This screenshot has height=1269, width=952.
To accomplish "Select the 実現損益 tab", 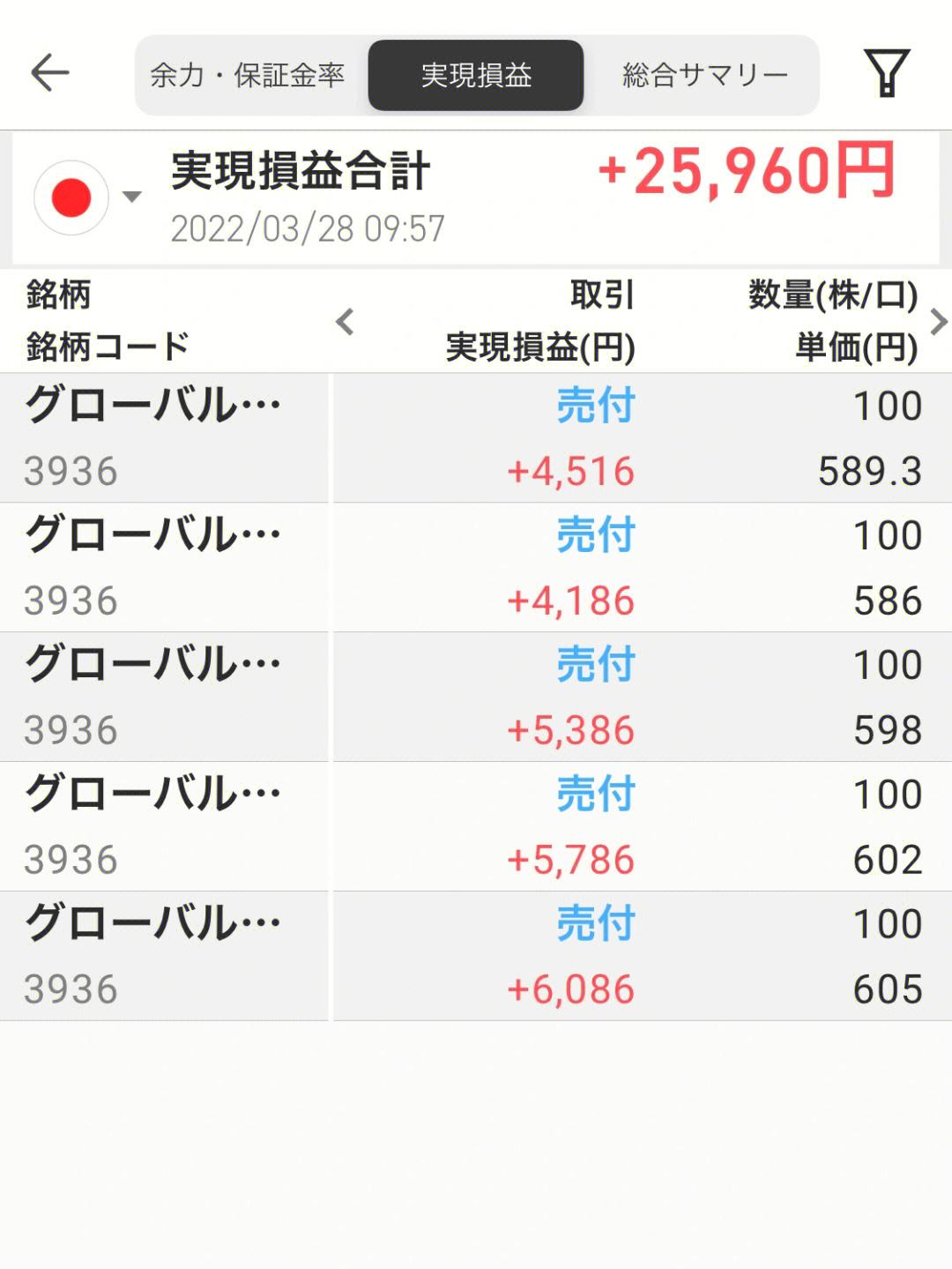I will point(476,74).
